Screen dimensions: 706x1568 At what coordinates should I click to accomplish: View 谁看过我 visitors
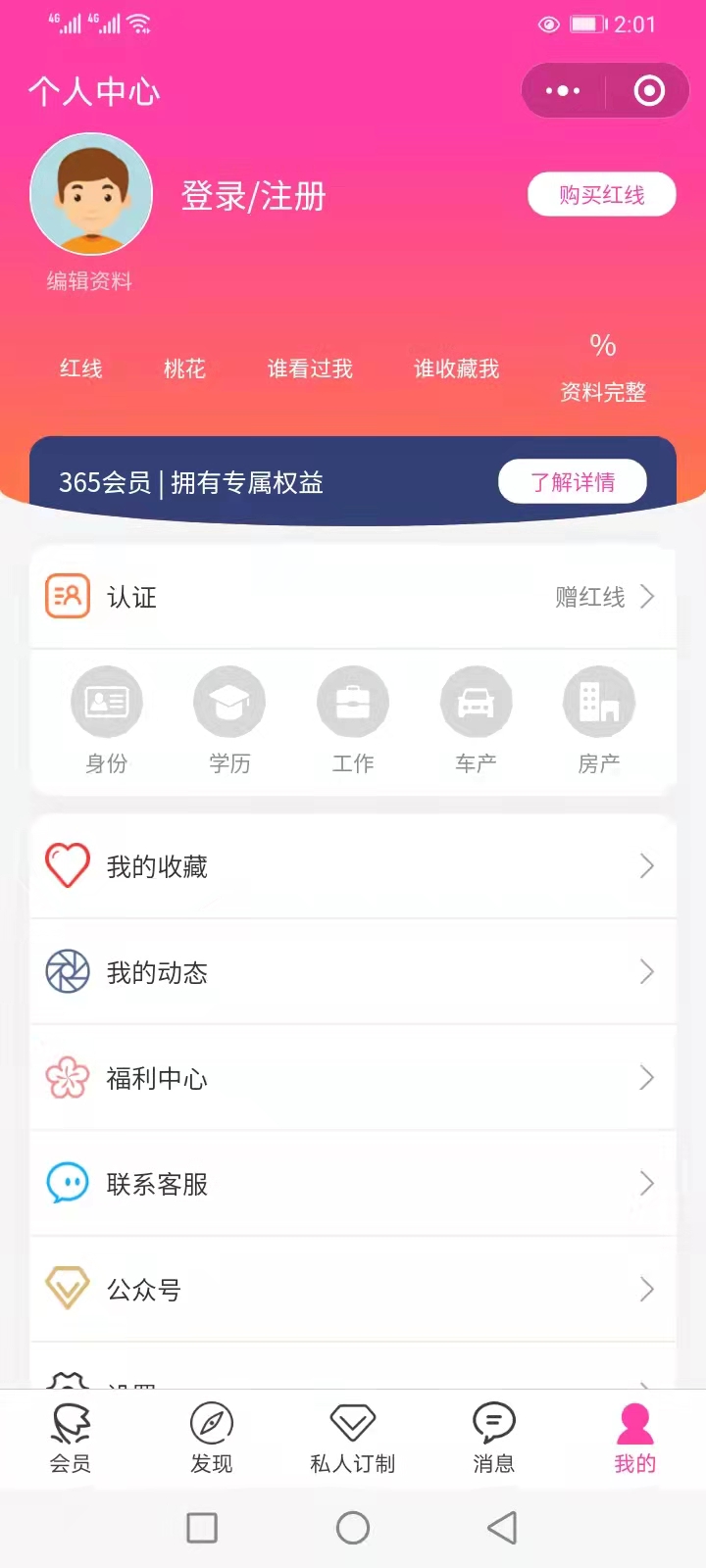pyautogui.click(x=310, y=368)
